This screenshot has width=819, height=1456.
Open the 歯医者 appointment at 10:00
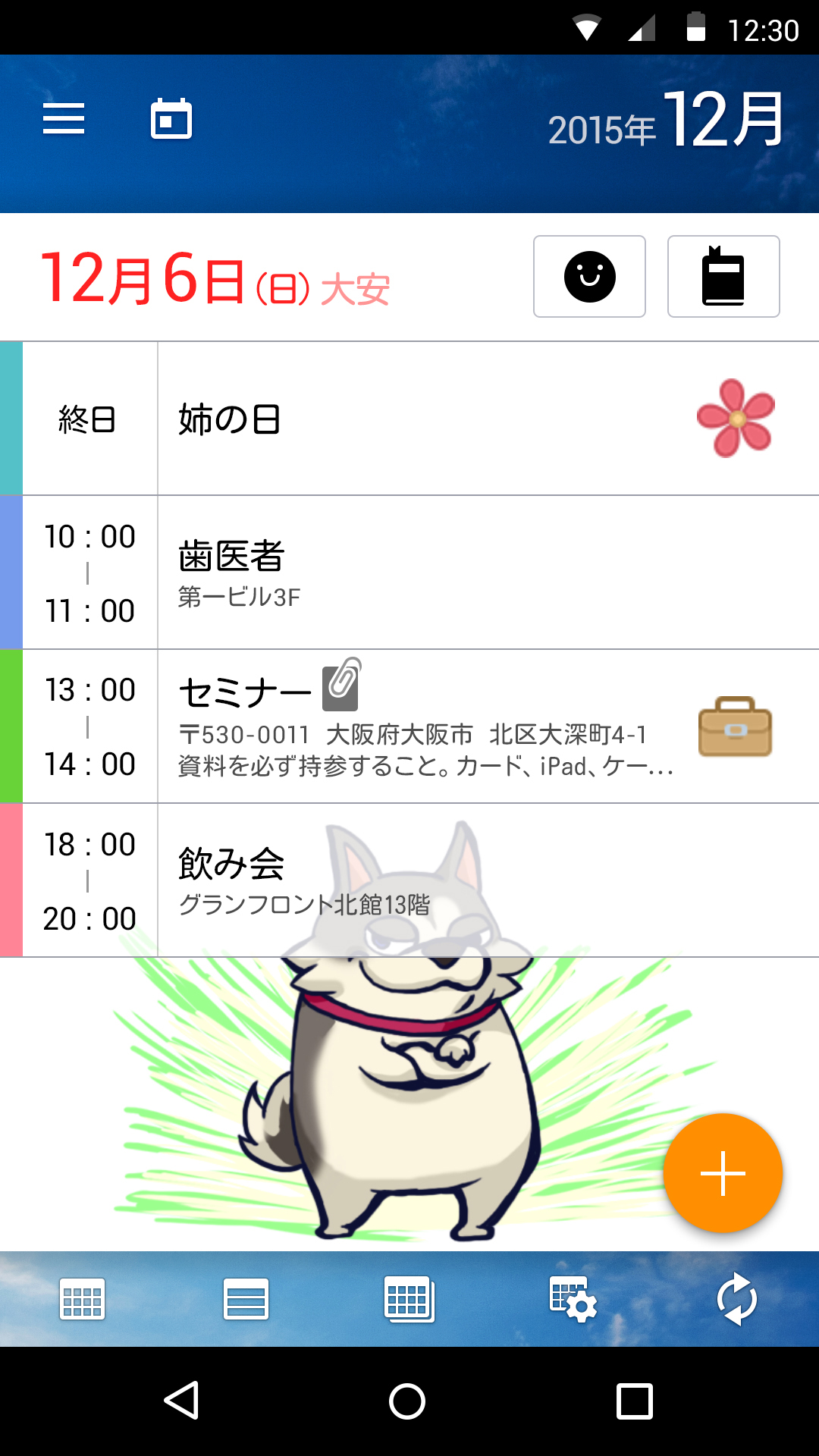(x=409, y=573)
